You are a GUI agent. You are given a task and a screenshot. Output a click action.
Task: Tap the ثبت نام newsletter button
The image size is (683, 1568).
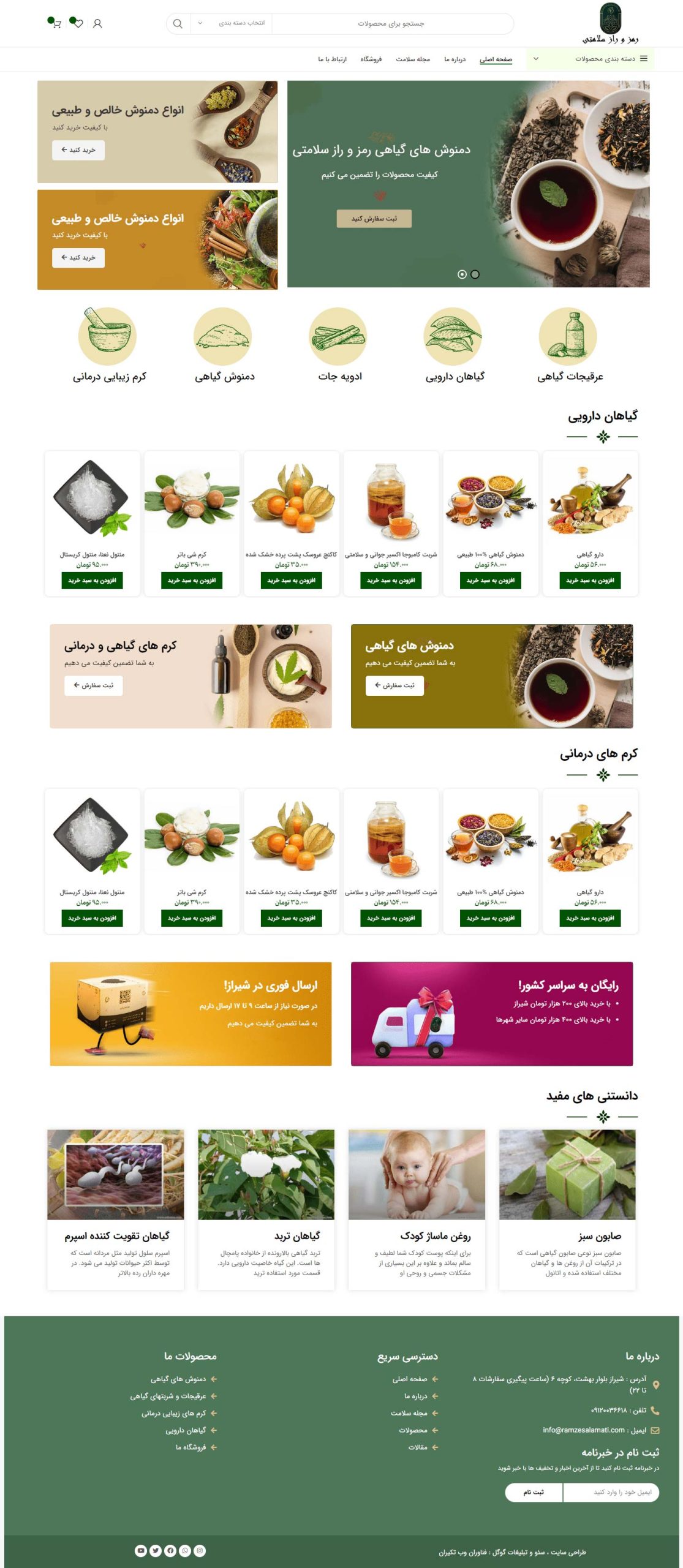(533, 1492)
